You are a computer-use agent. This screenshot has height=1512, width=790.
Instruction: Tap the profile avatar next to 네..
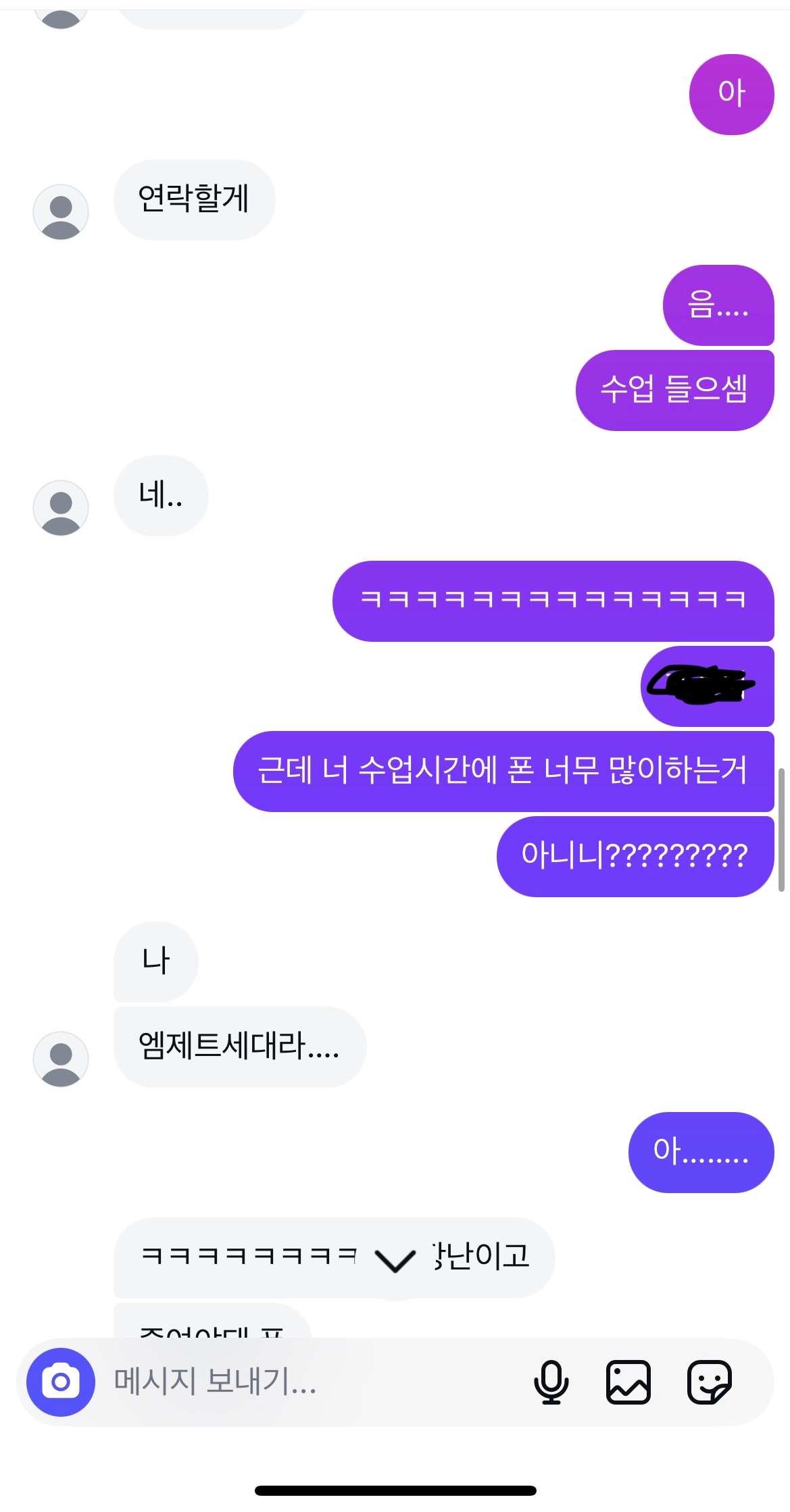click(x=61, y=508)
